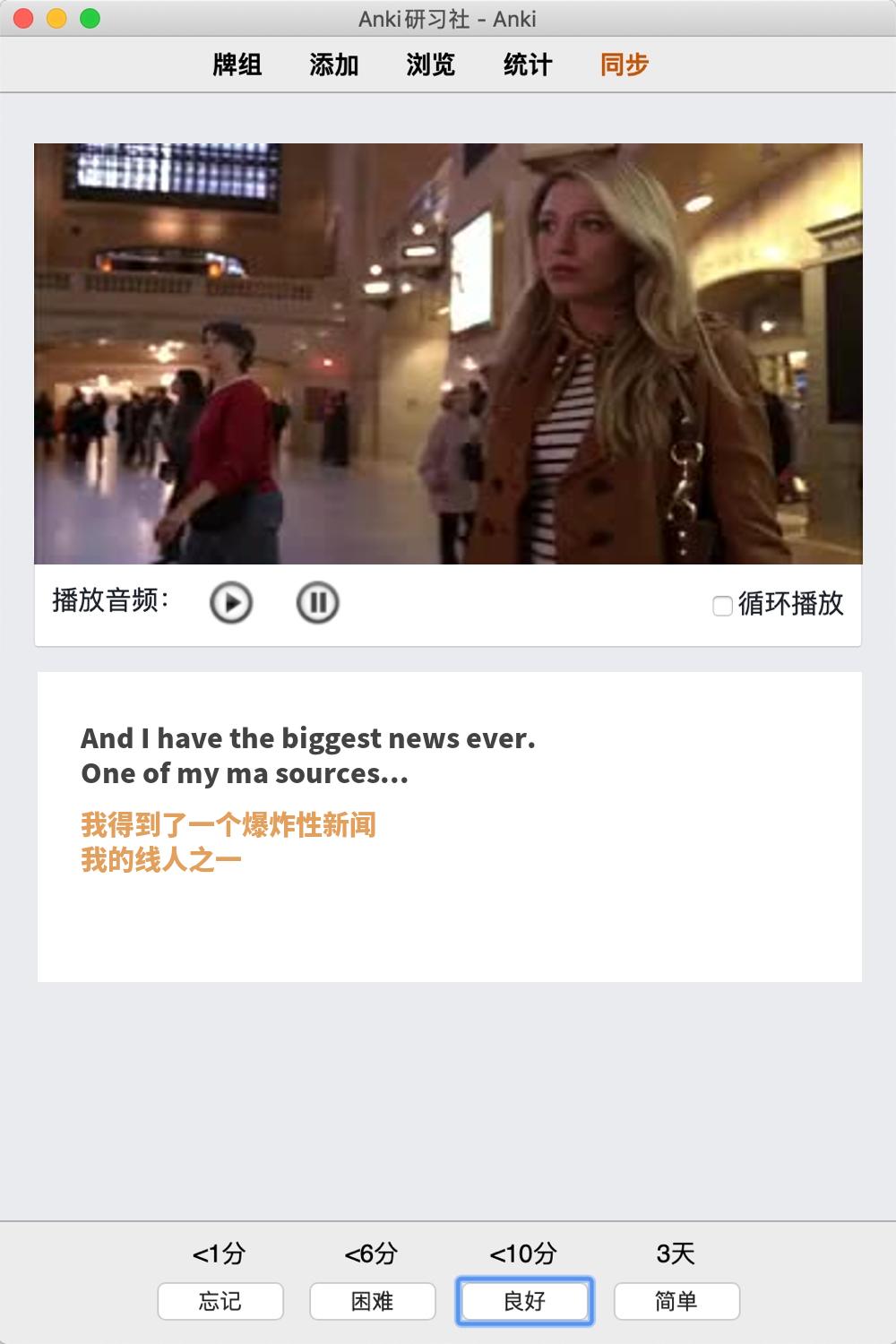This screenshot has height=1344, width=896.
Task: Pause the audio playback
Action: pos(317,602)
